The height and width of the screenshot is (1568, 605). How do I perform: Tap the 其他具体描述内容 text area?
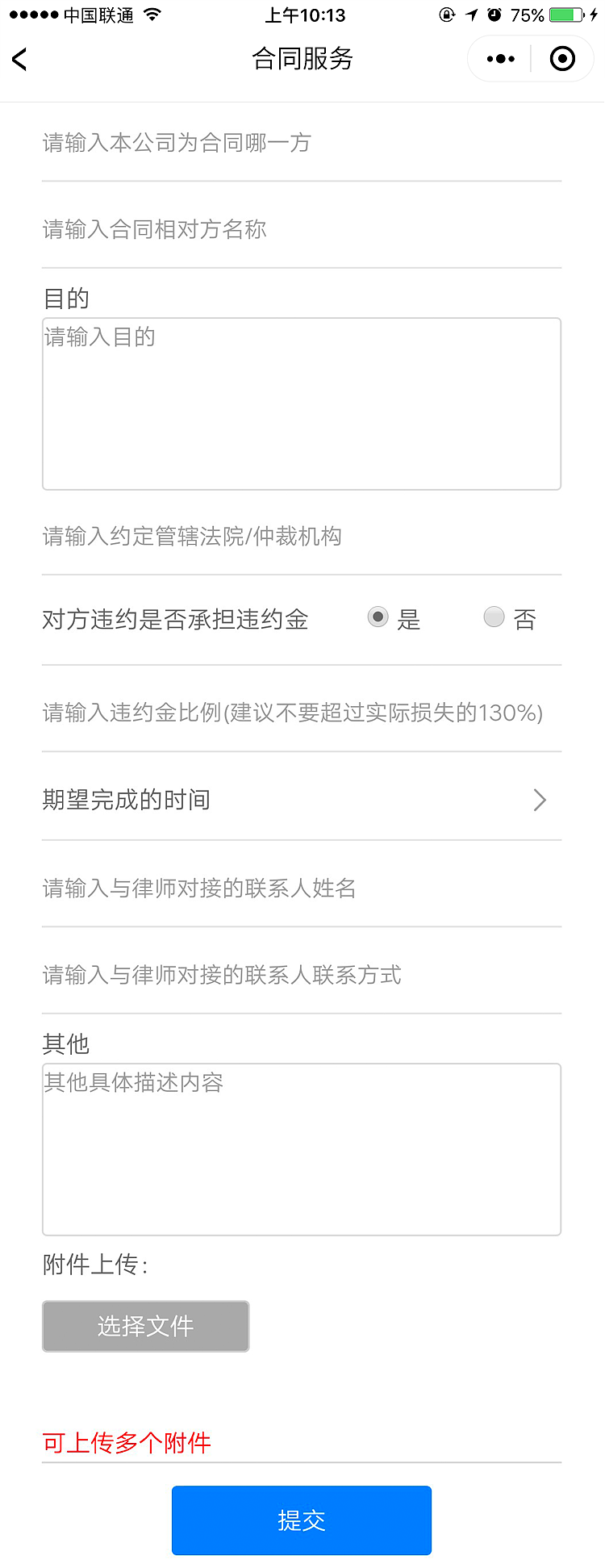click(301, 1146)
